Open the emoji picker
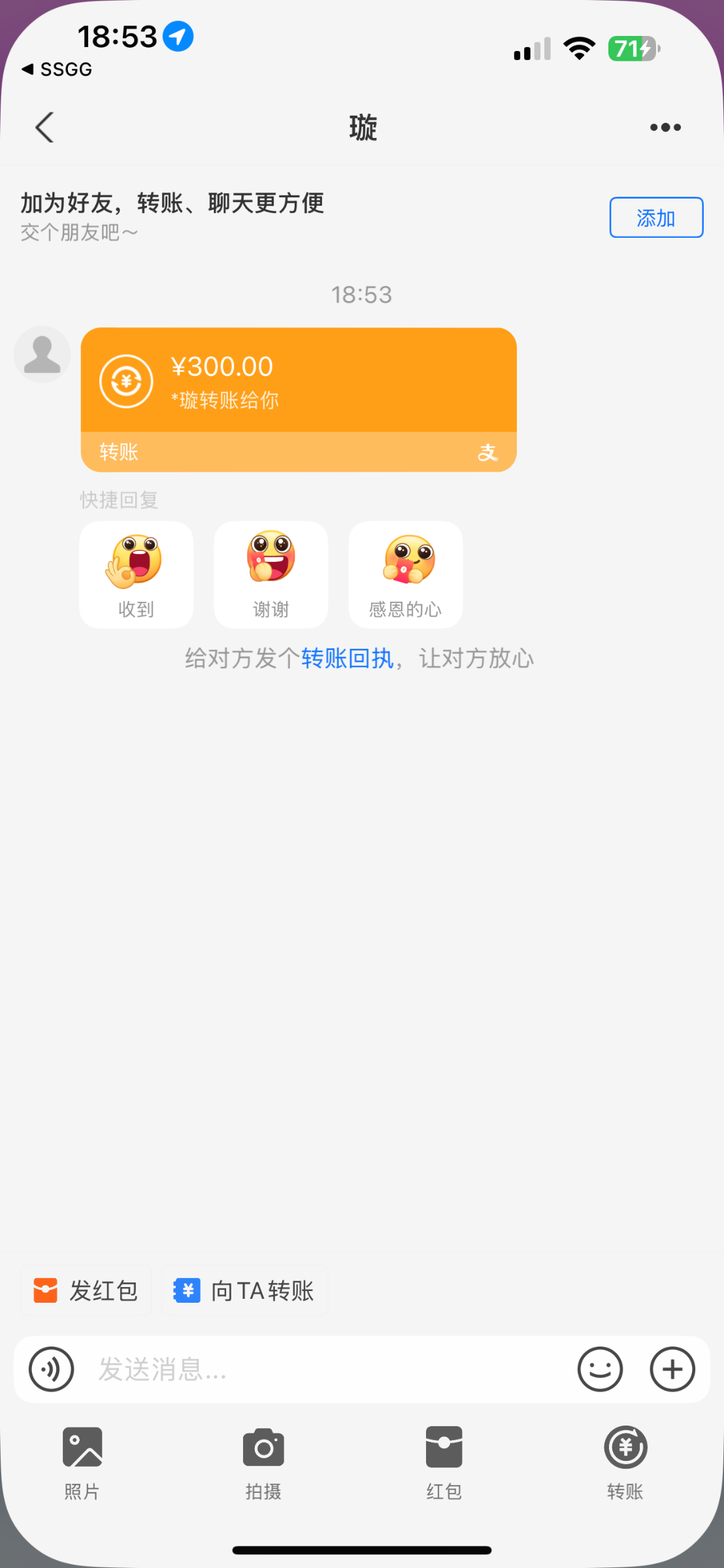Image resolution: width=724 pixels, height=1568 pixels. pos(600,1369)
